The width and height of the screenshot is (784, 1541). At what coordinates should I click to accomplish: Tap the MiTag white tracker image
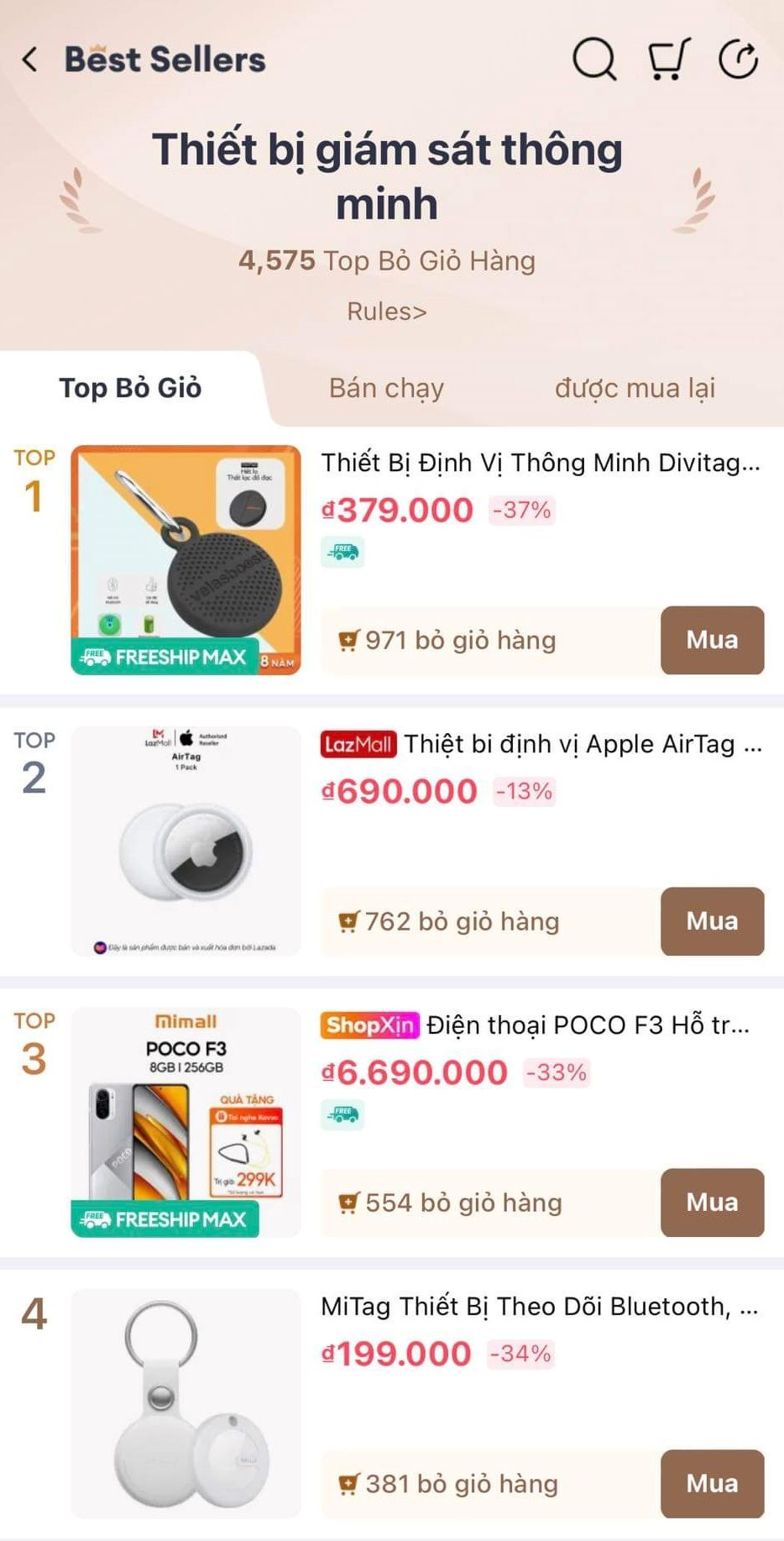186,1404
